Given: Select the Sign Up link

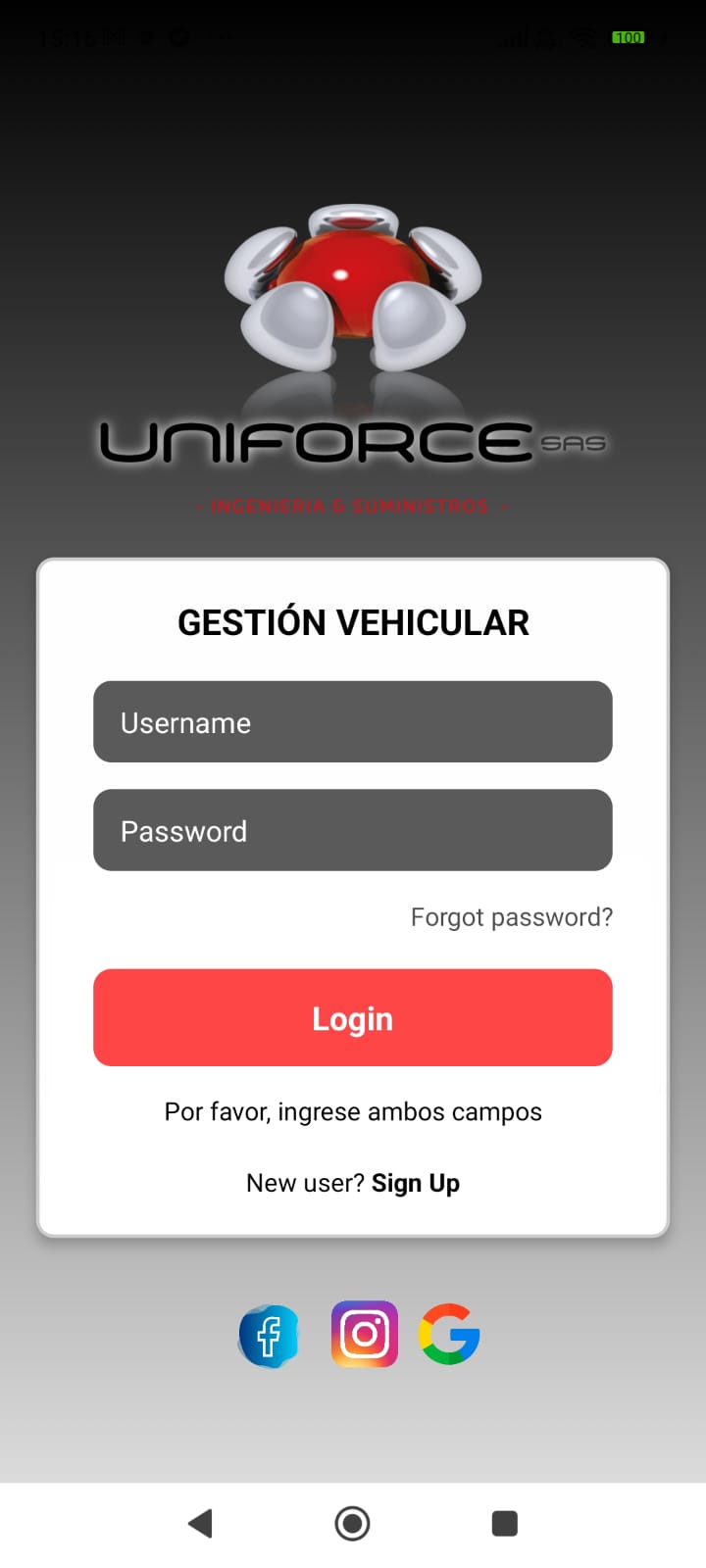Looking at the screenshot, I should coord(415,1182).
